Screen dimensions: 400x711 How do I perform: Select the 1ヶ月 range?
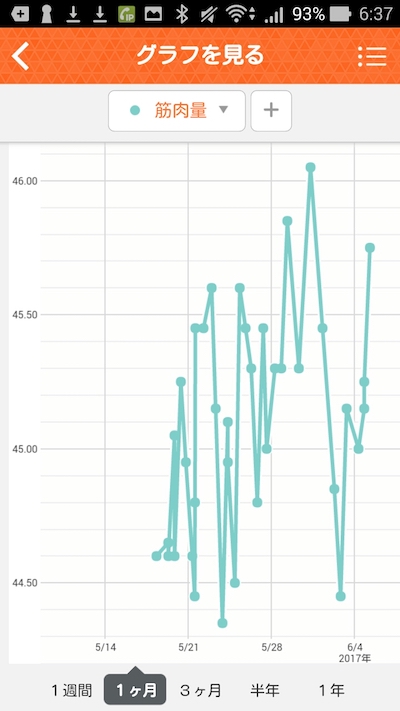coord(135,690)
